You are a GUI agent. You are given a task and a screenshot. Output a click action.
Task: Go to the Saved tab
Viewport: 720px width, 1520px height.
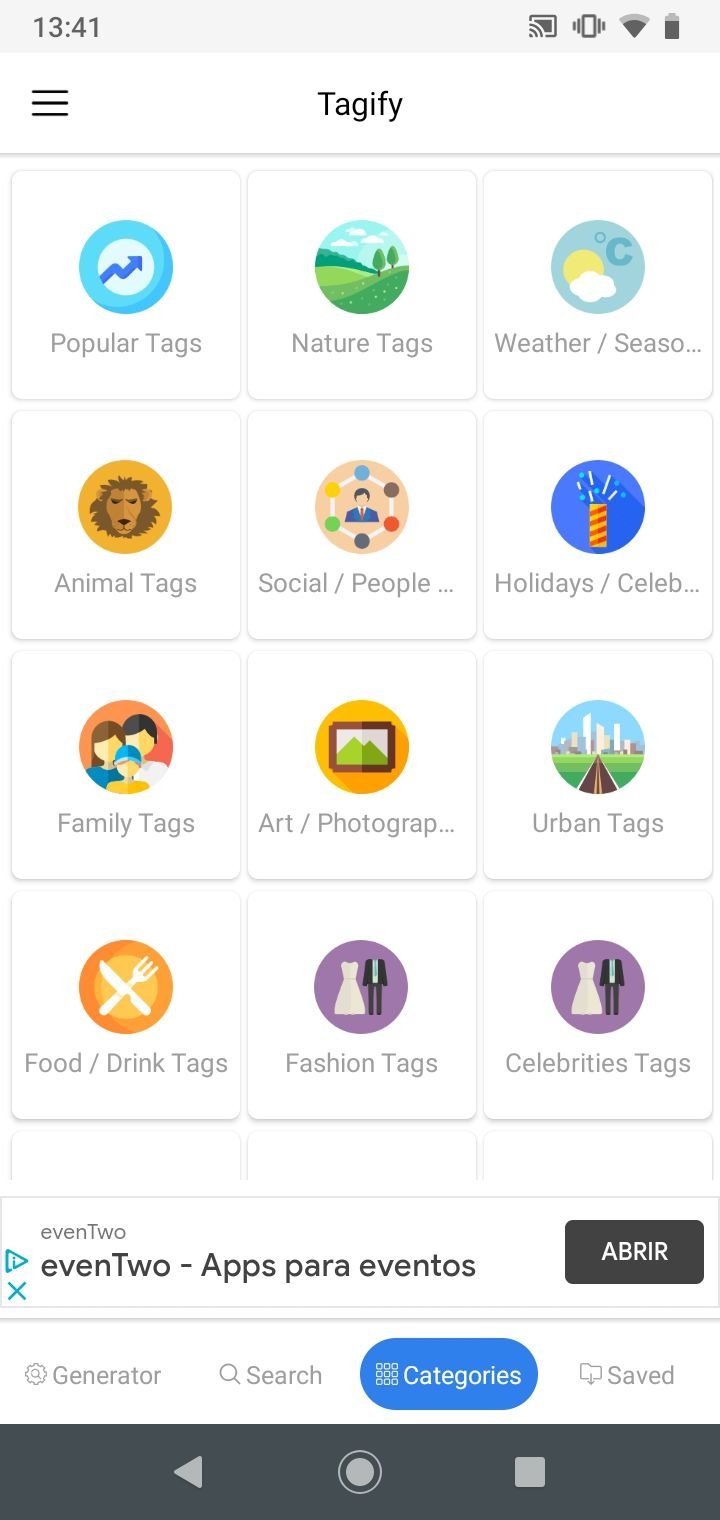[627, 1375]
